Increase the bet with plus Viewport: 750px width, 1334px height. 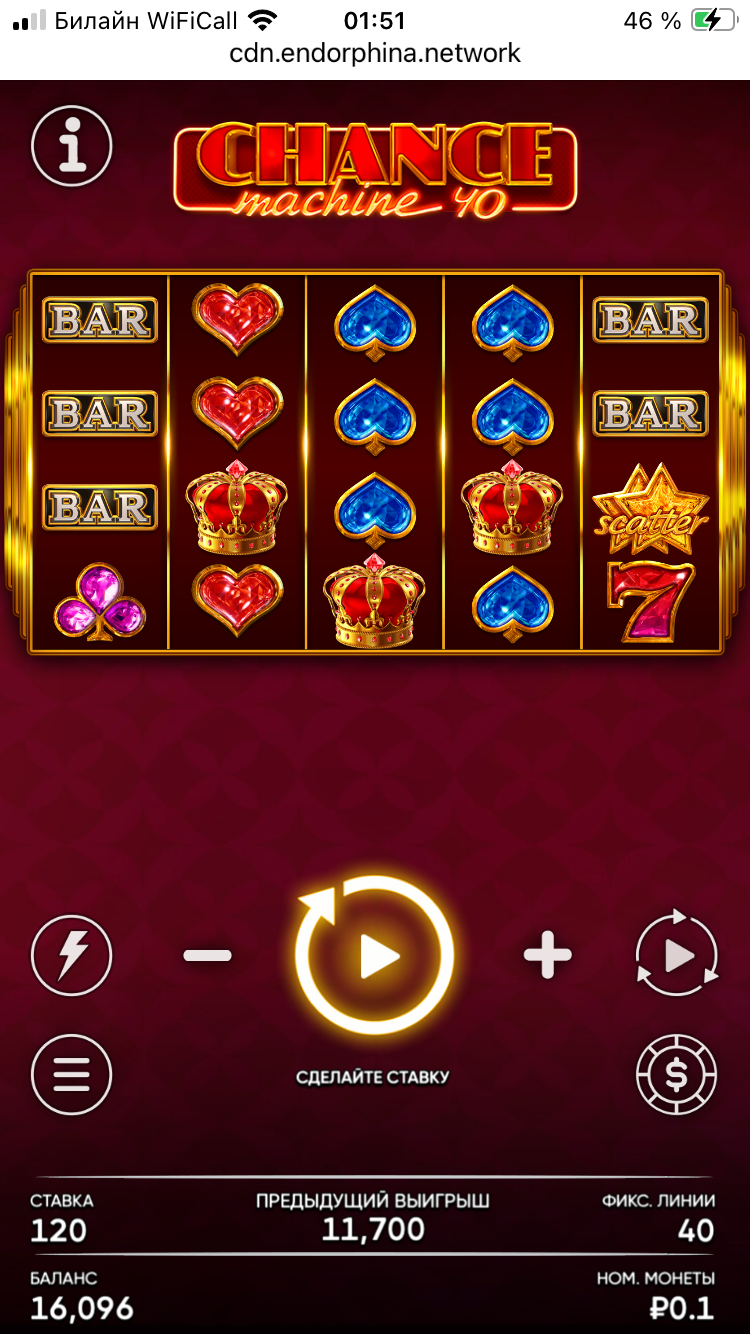point(548,956)
